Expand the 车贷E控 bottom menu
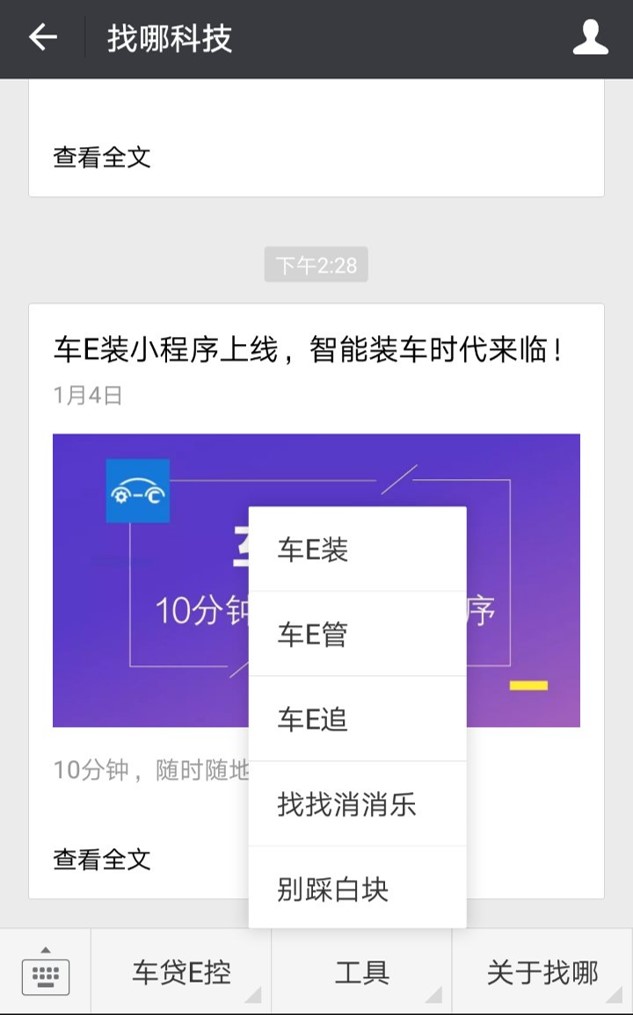This screenshot has height=1015, width=633. coord(181,972)
